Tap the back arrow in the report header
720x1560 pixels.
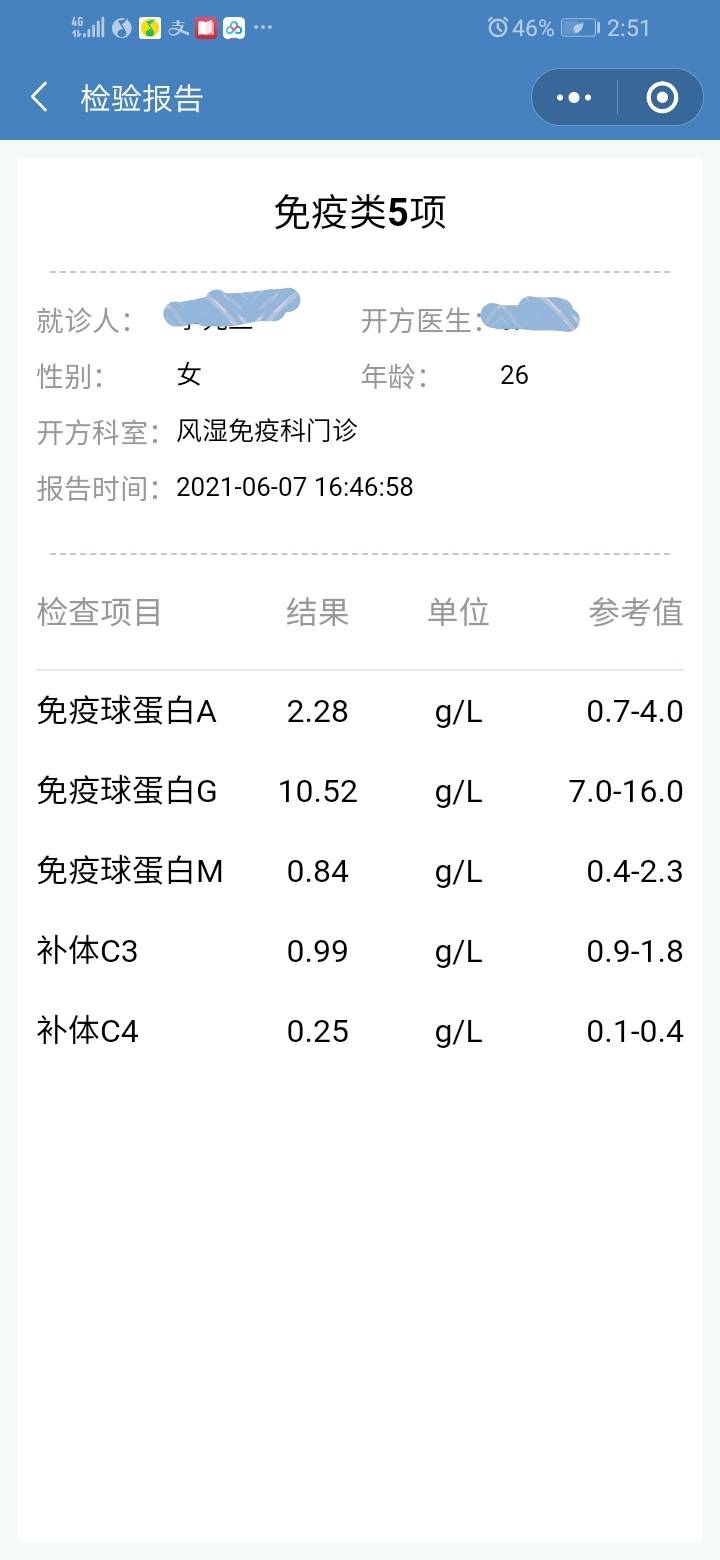pyautogui.click(x=38, y=97)
